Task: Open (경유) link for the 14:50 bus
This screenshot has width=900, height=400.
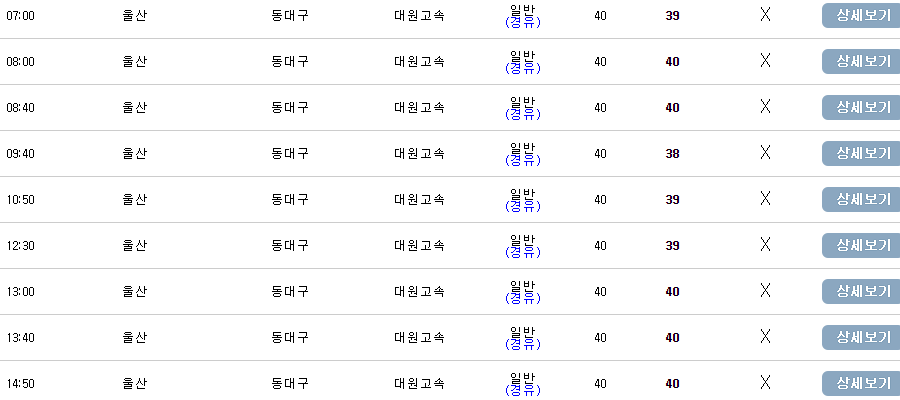Action: point(523,390)
